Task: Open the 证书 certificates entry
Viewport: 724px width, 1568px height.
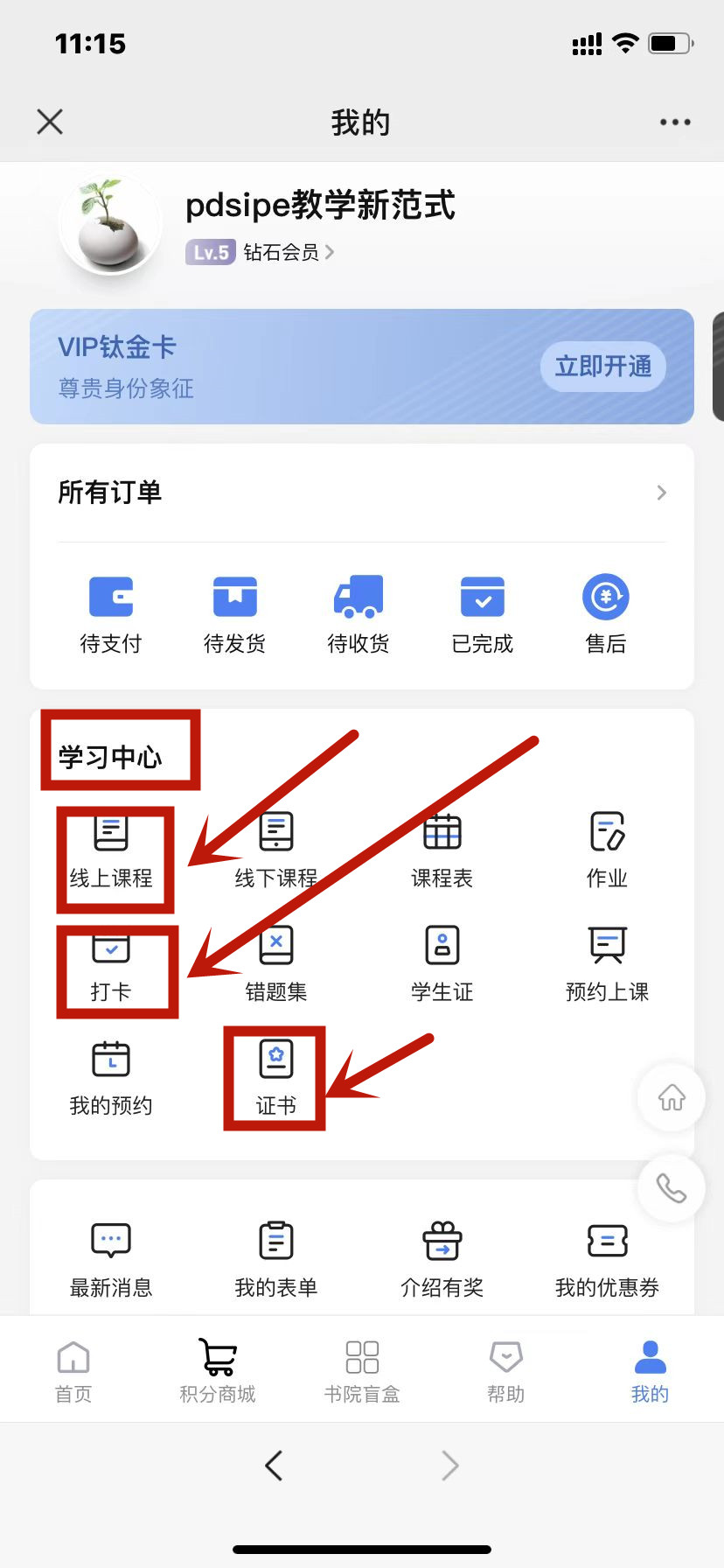Action: 276,1079
